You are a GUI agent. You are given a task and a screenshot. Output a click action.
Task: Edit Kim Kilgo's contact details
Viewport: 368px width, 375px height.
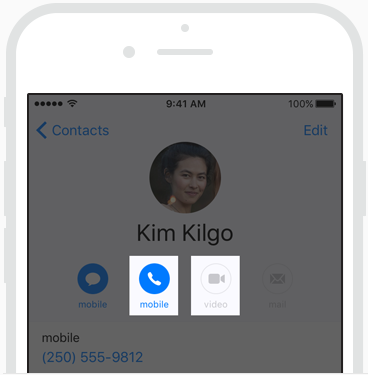315,130
